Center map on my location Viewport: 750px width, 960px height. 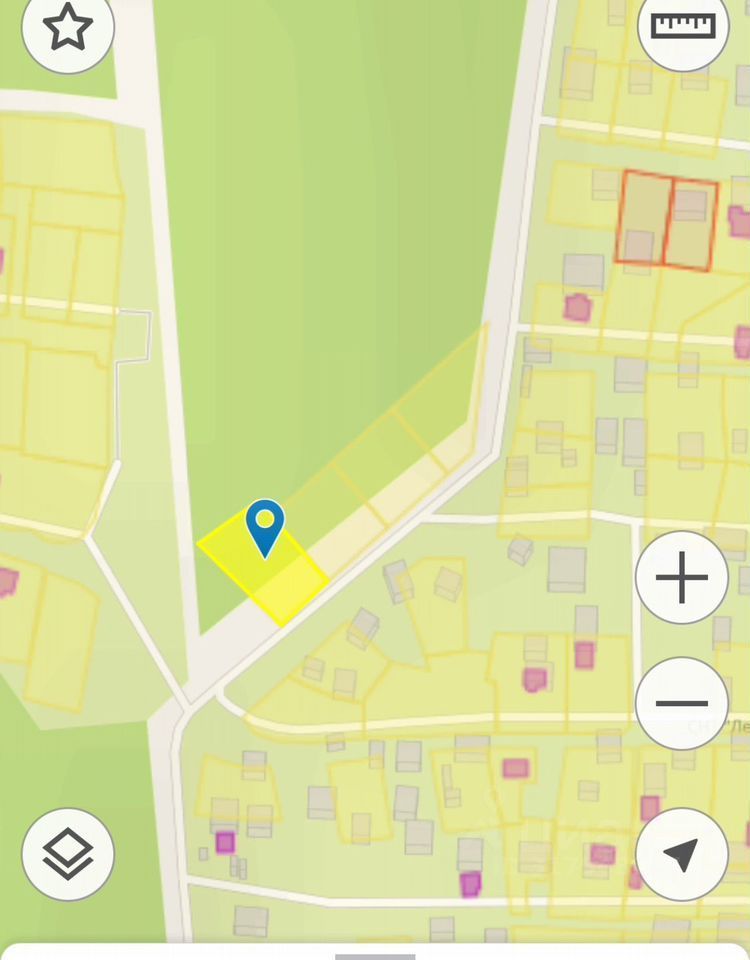tap(682, 854)
